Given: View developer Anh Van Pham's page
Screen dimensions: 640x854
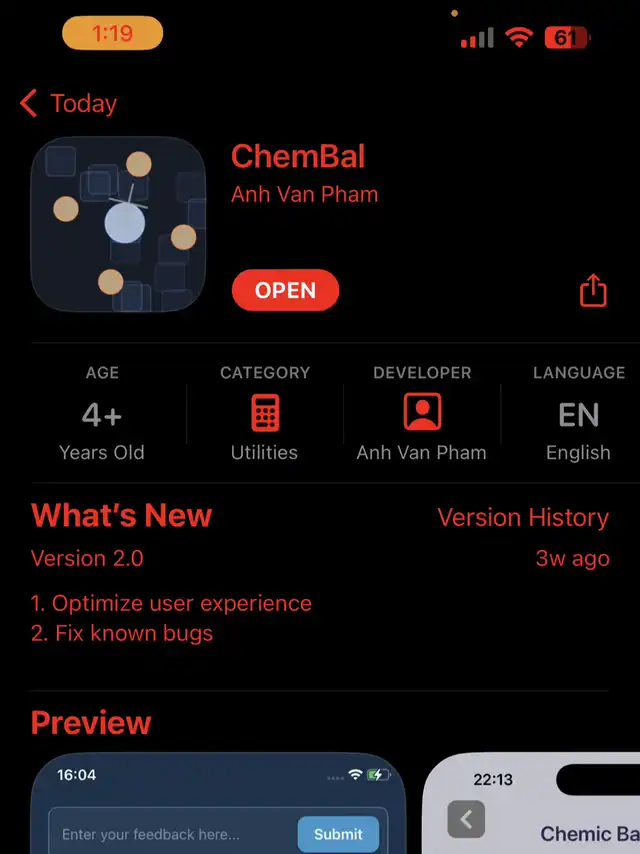Looking at the screenshot, I should [304, 195].
